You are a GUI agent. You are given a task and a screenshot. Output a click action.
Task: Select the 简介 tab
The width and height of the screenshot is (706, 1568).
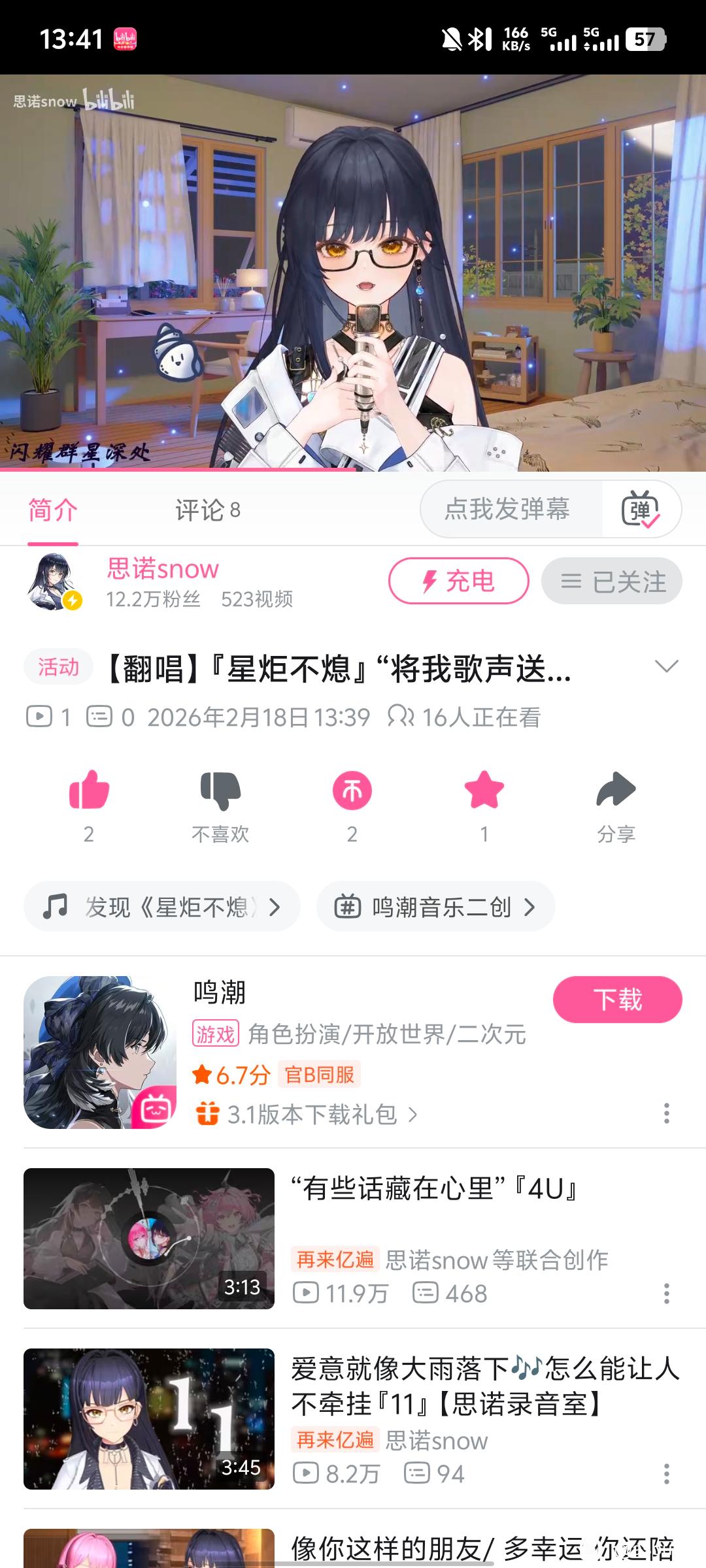pos(53,510)
